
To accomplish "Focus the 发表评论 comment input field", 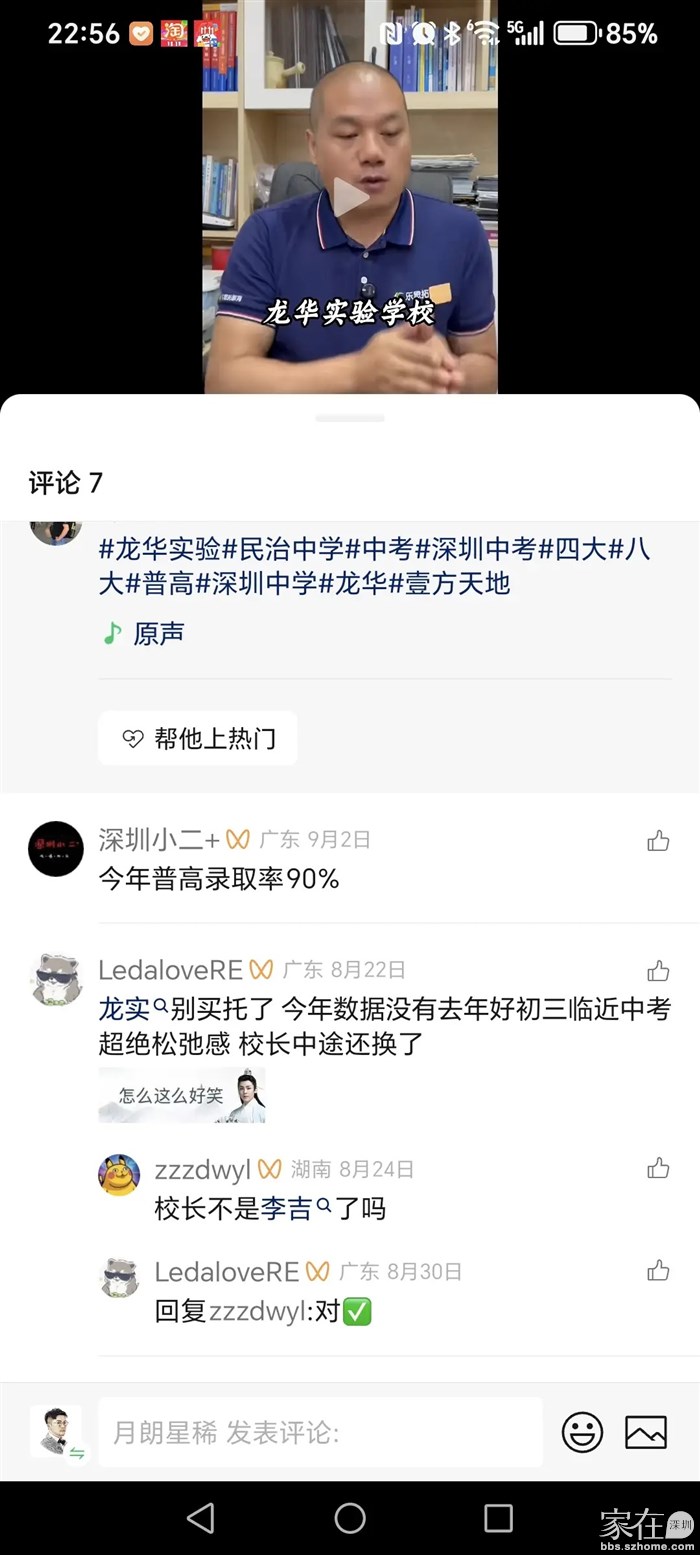I will click(x=320, y=1432).
